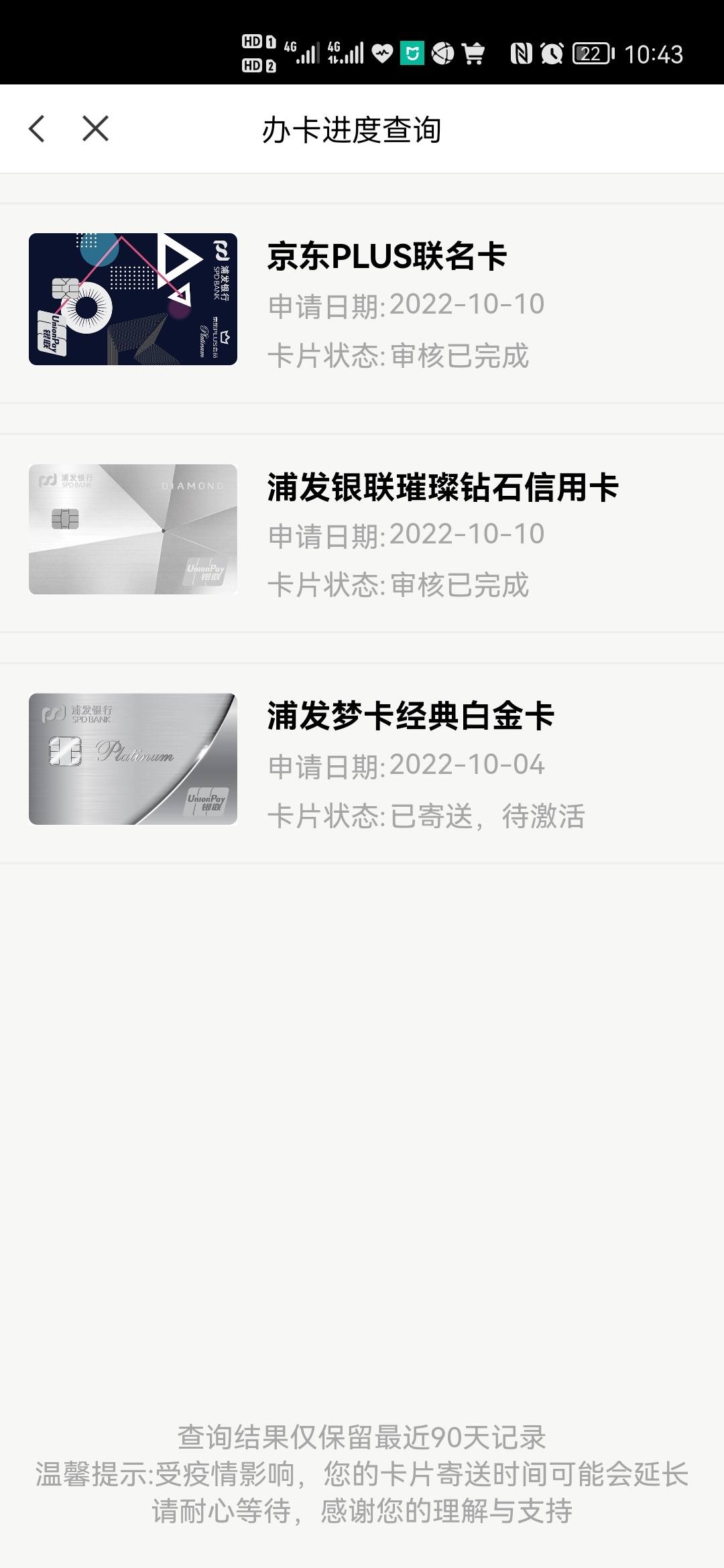Screen dimensions: 724x1568
Task: Open the 京东PLUS联名卡 application record
Action: (362, 303)
